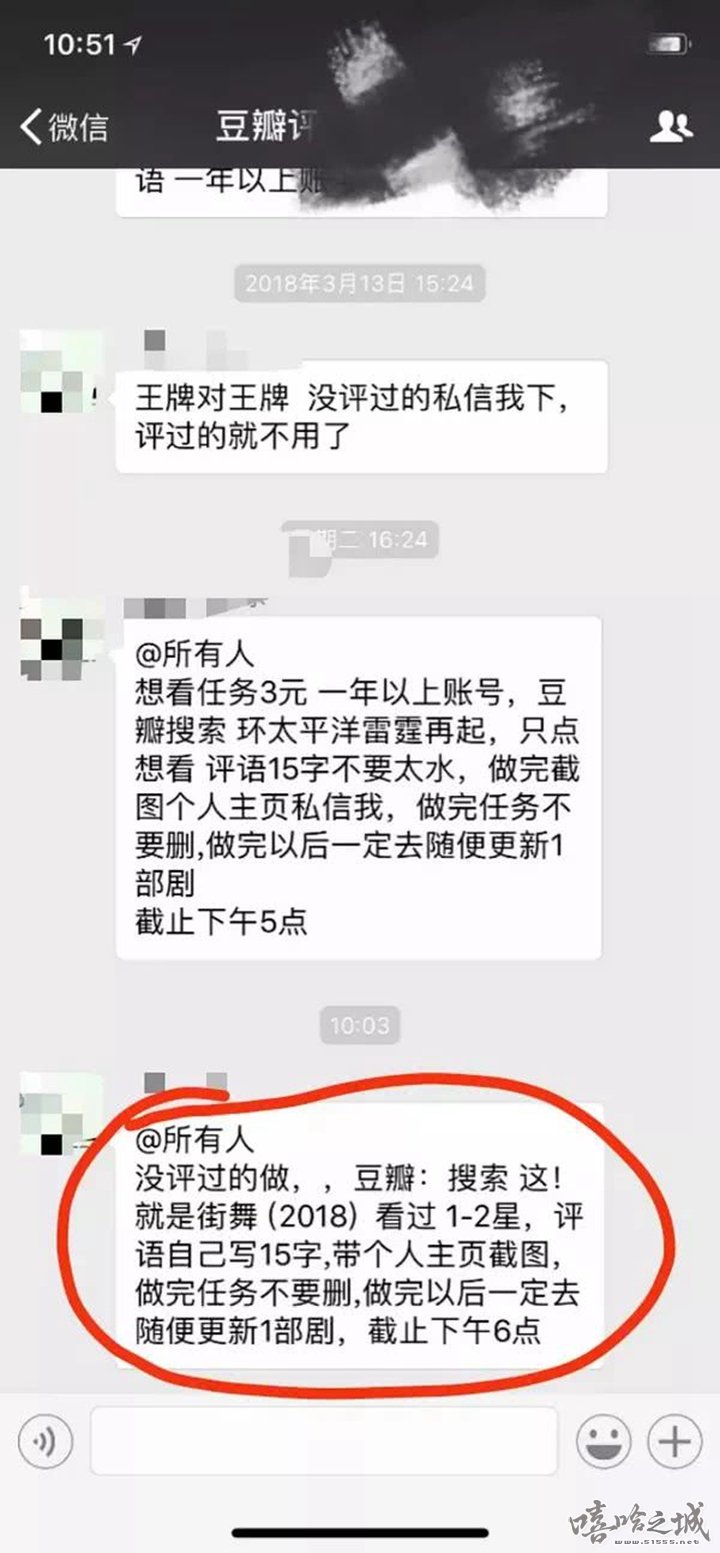This screenshot has height=1553, width=720.
Task: Open the plus attachments menu
Action: 675,1441
